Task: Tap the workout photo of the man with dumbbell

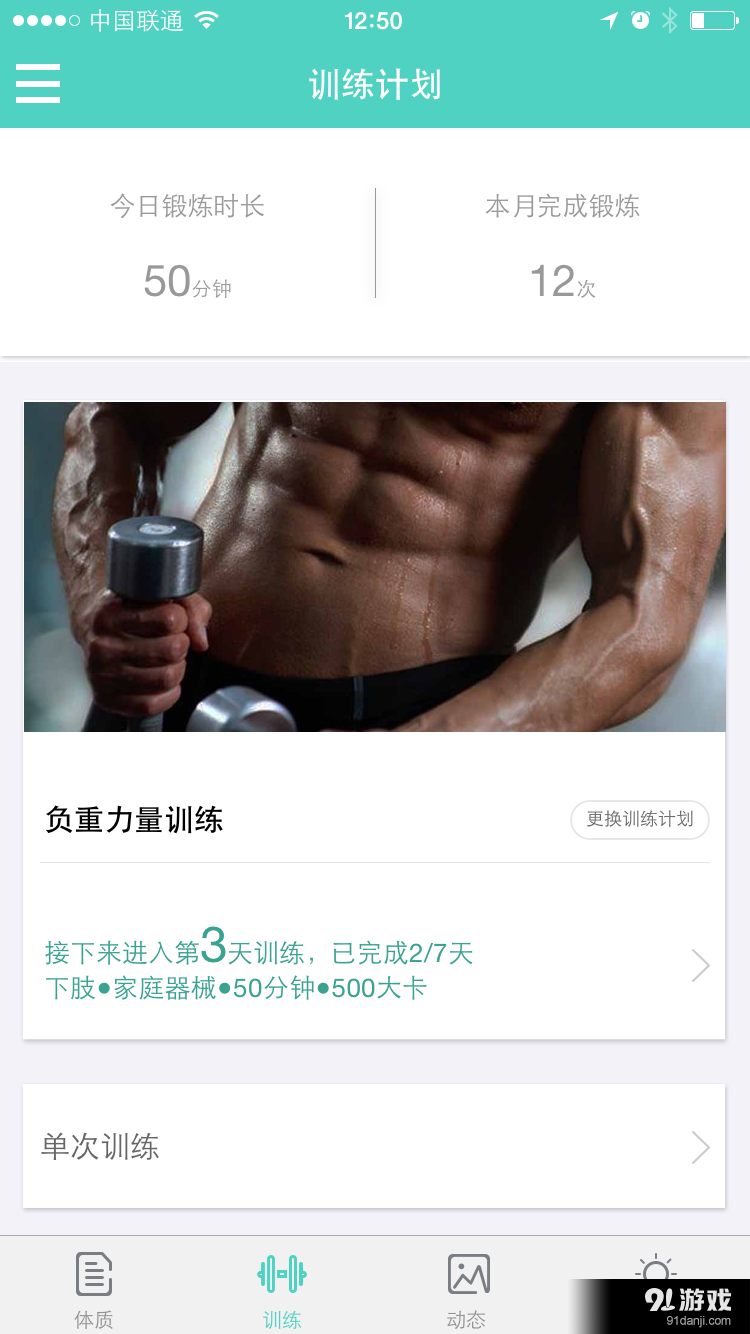Action: coord(375,566)
